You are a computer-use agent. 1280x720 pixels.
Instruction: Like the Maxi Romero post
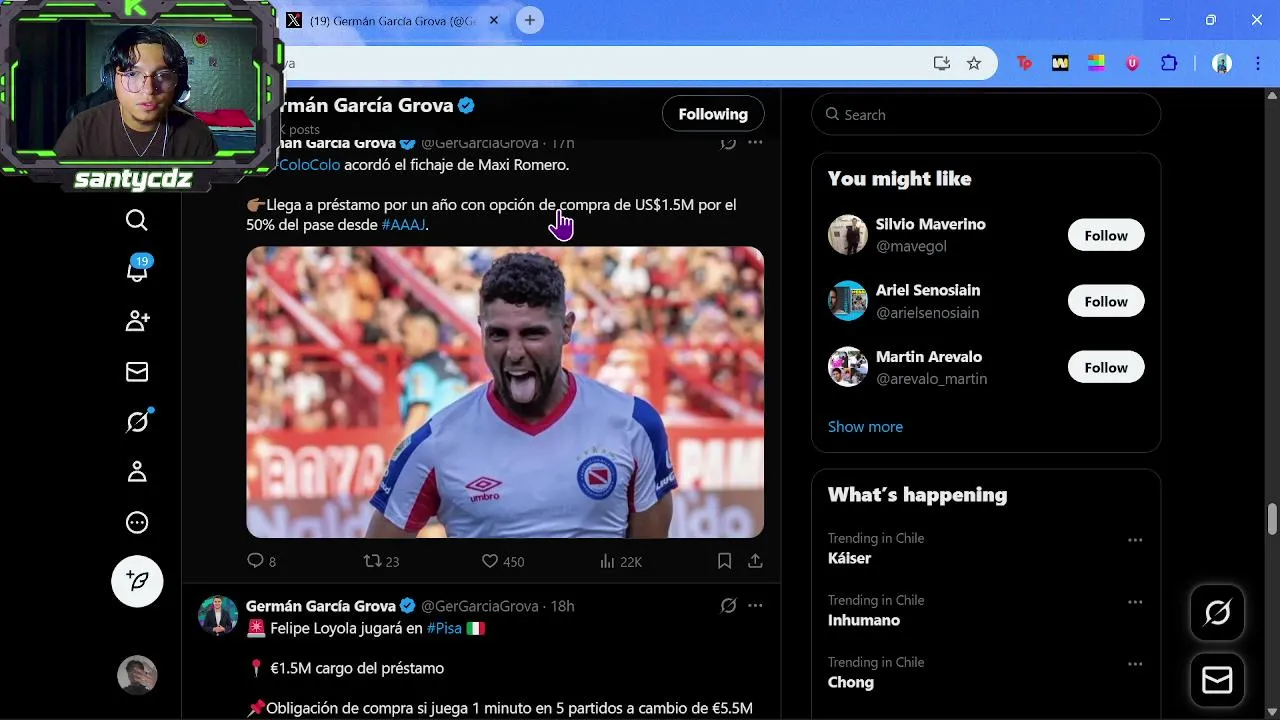coord(490,562)
